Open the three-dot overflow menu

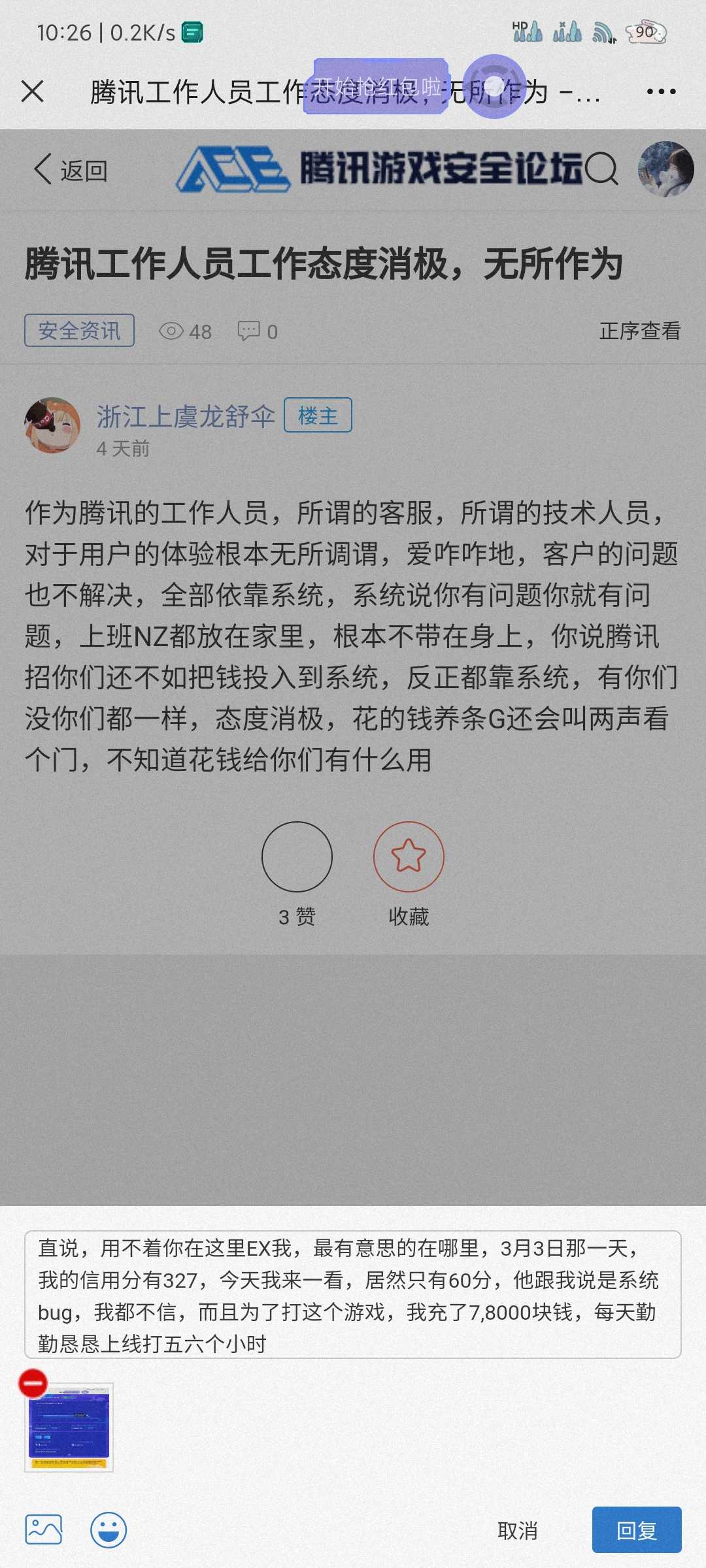click(x=661, y=91)
